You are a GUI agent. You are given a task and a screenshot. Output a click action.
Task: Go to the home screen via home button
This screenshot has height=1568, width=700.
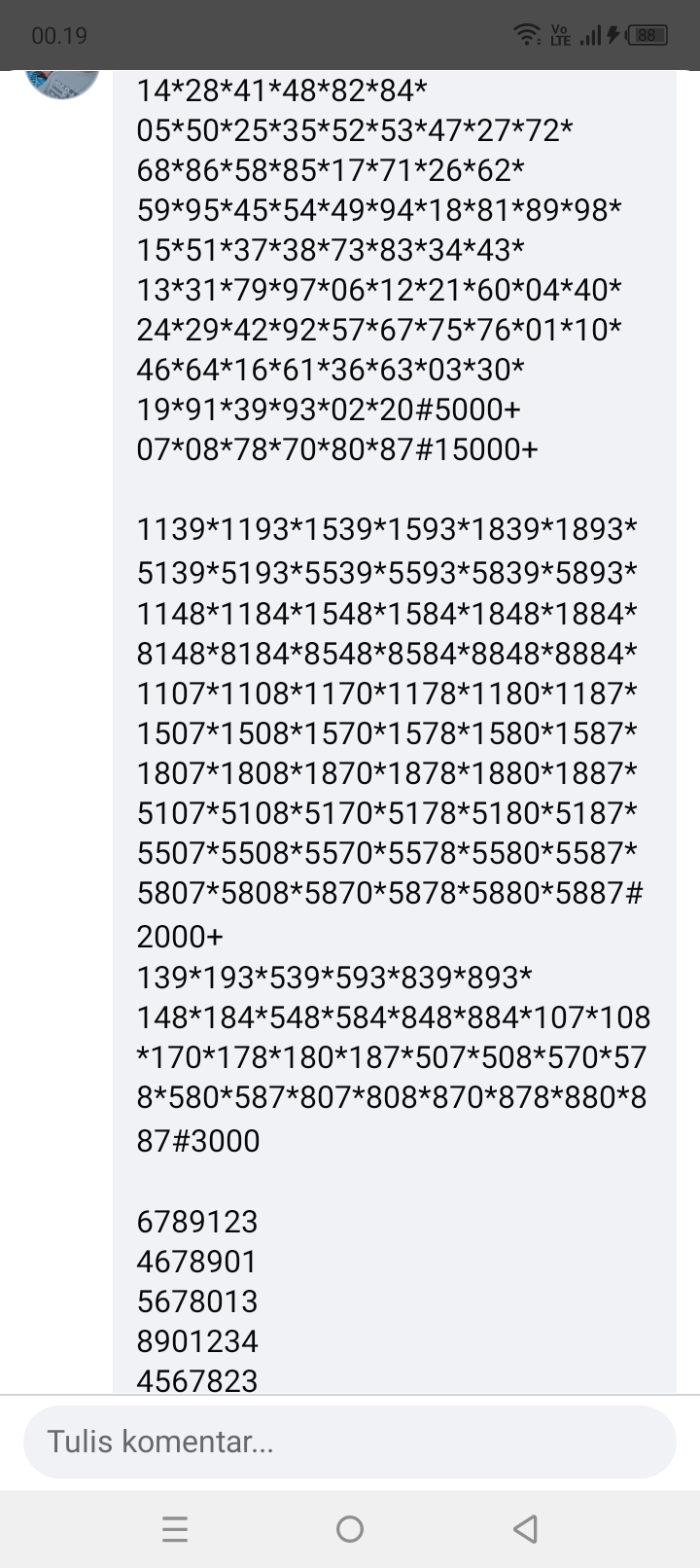point(350,1529)
